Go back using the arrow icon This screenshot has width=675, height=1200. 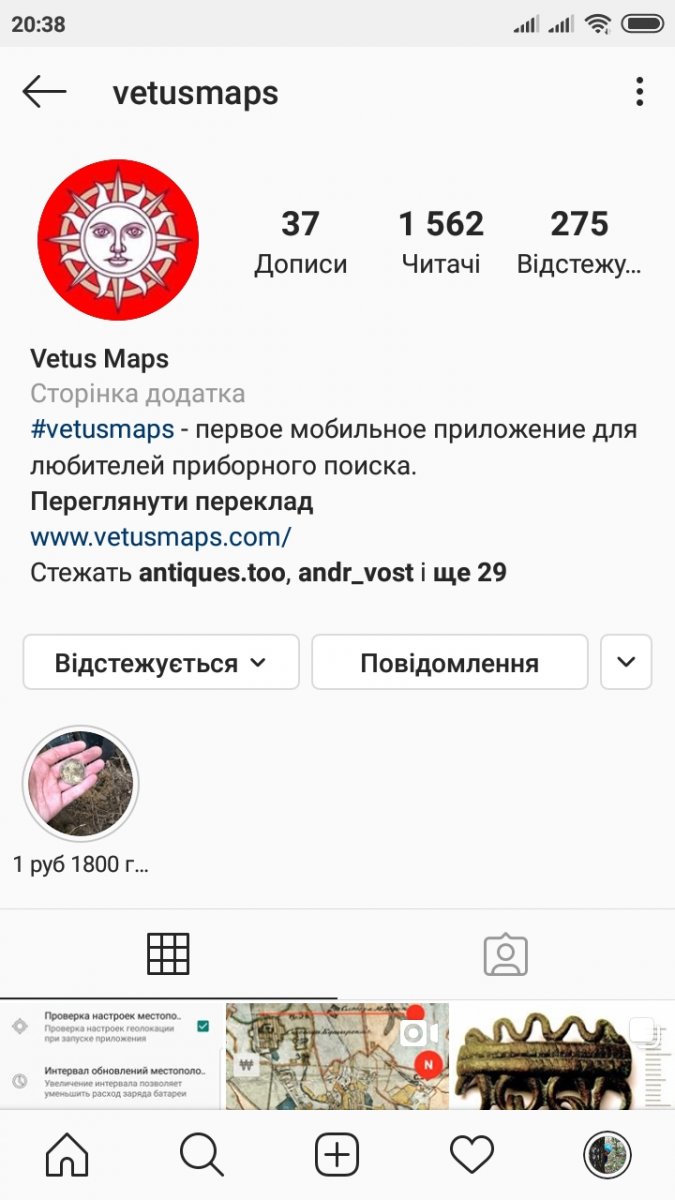[44, 93]
